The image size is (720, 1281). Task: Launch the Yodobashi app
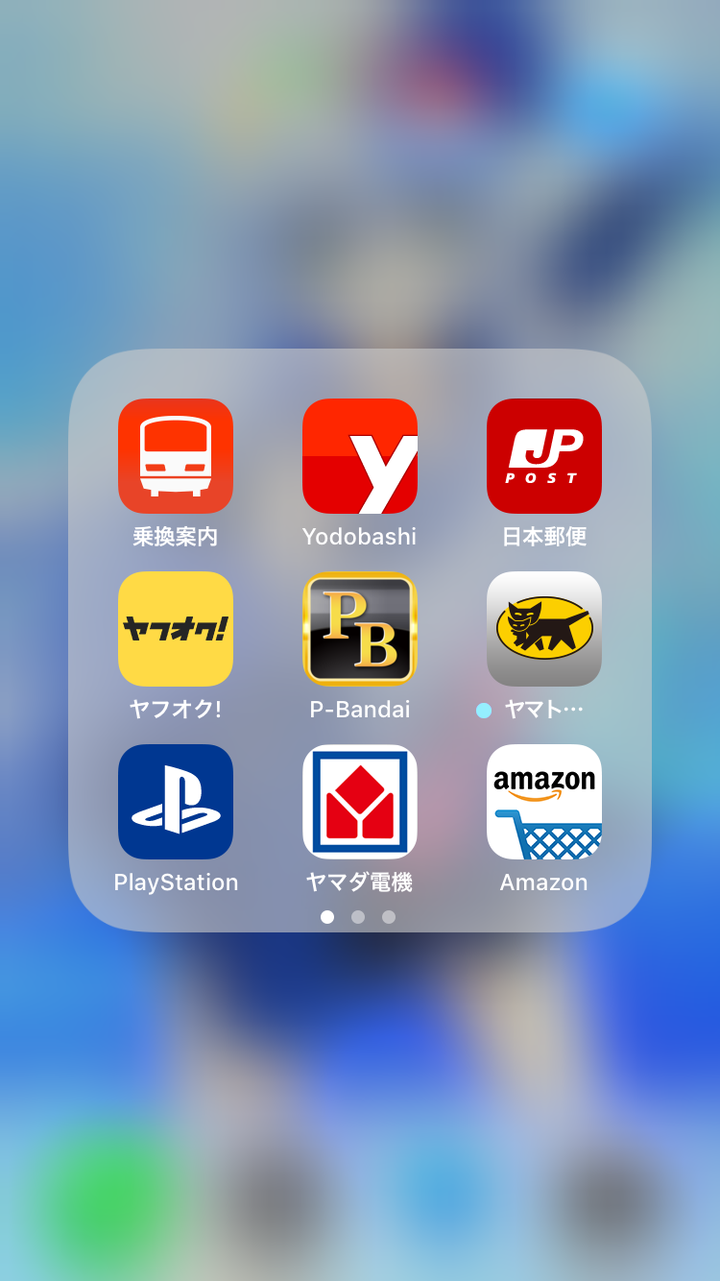359,456
